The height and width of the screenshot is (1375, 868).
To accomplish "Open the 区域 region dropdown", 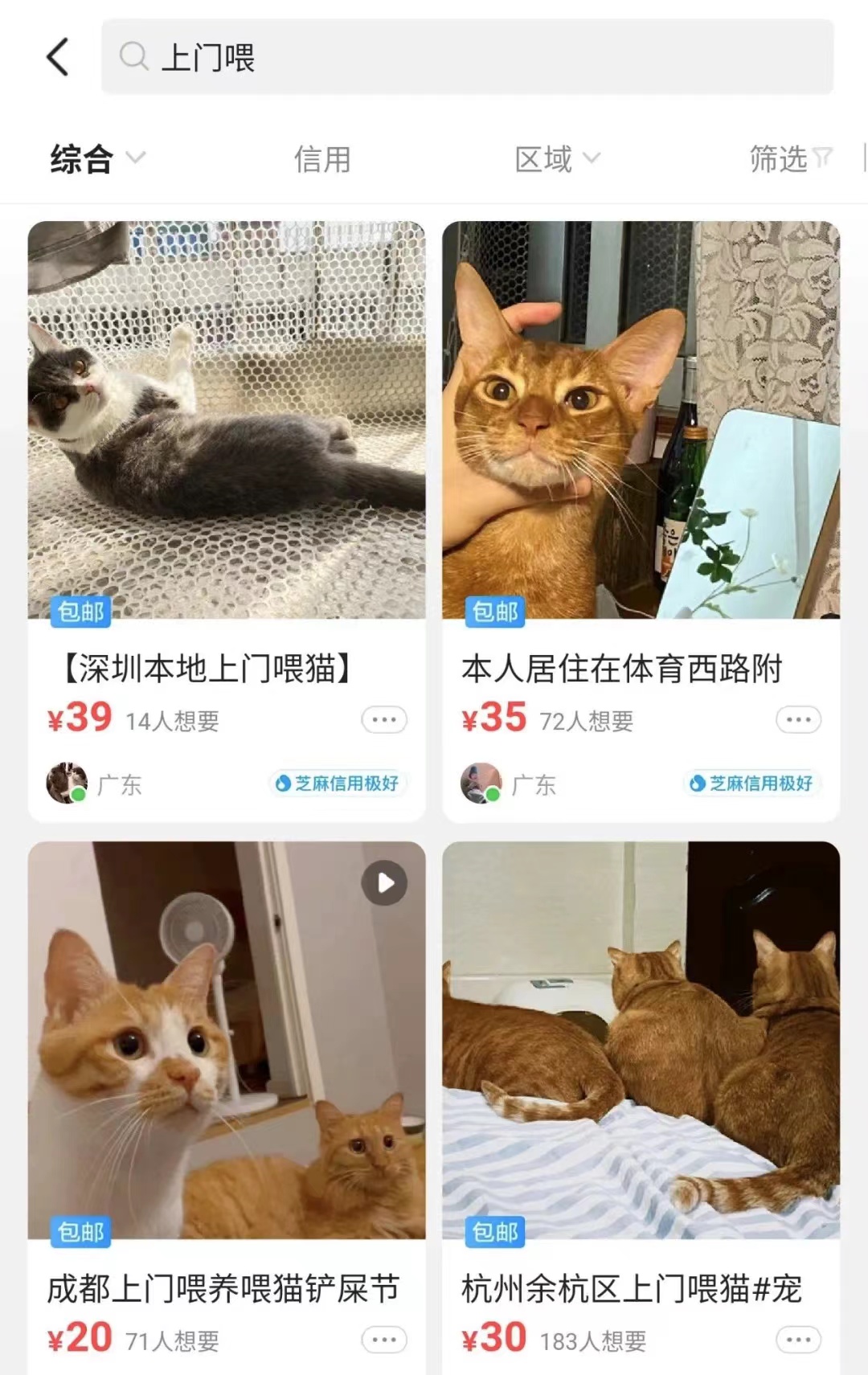I will (x=556, y=159).
